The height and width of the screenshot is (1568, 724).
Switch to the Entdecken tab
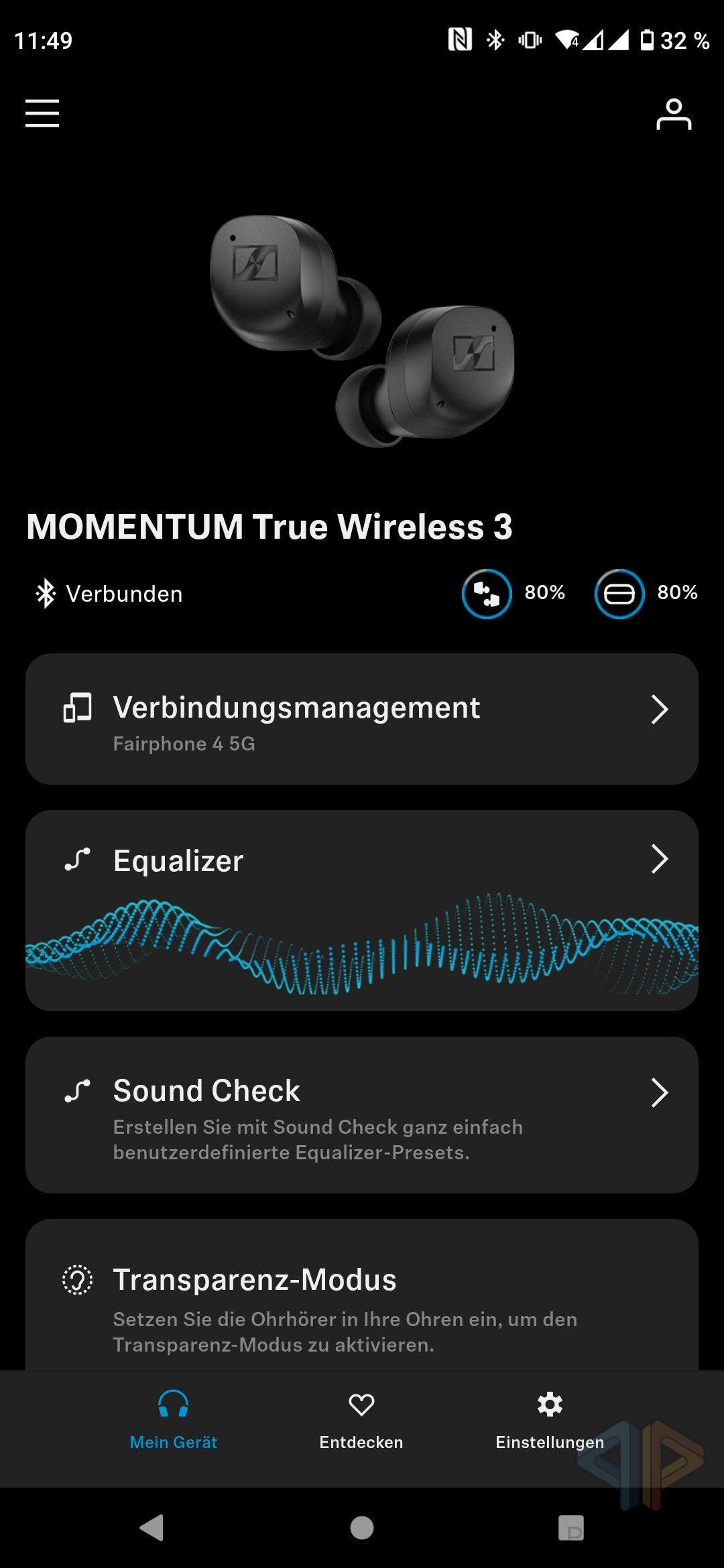[x=361, y=1420]
